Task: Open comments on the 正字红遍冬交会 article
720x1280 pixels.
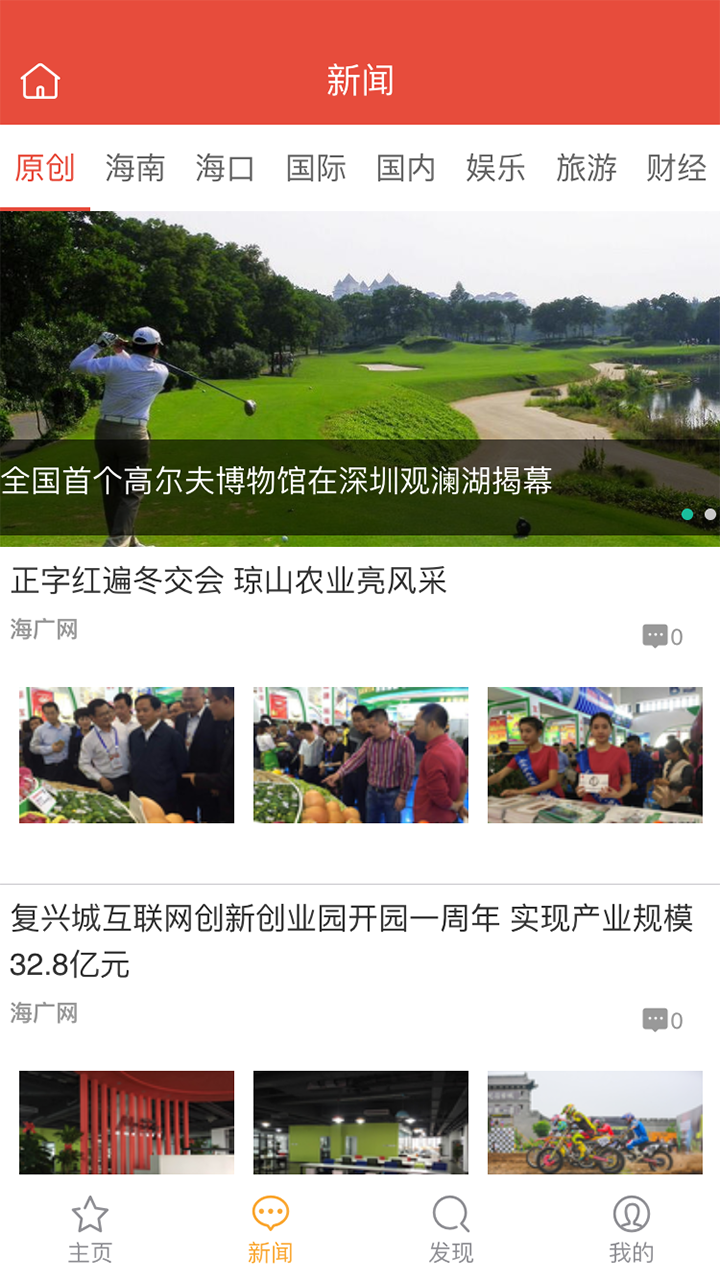Action: [662, 637]
